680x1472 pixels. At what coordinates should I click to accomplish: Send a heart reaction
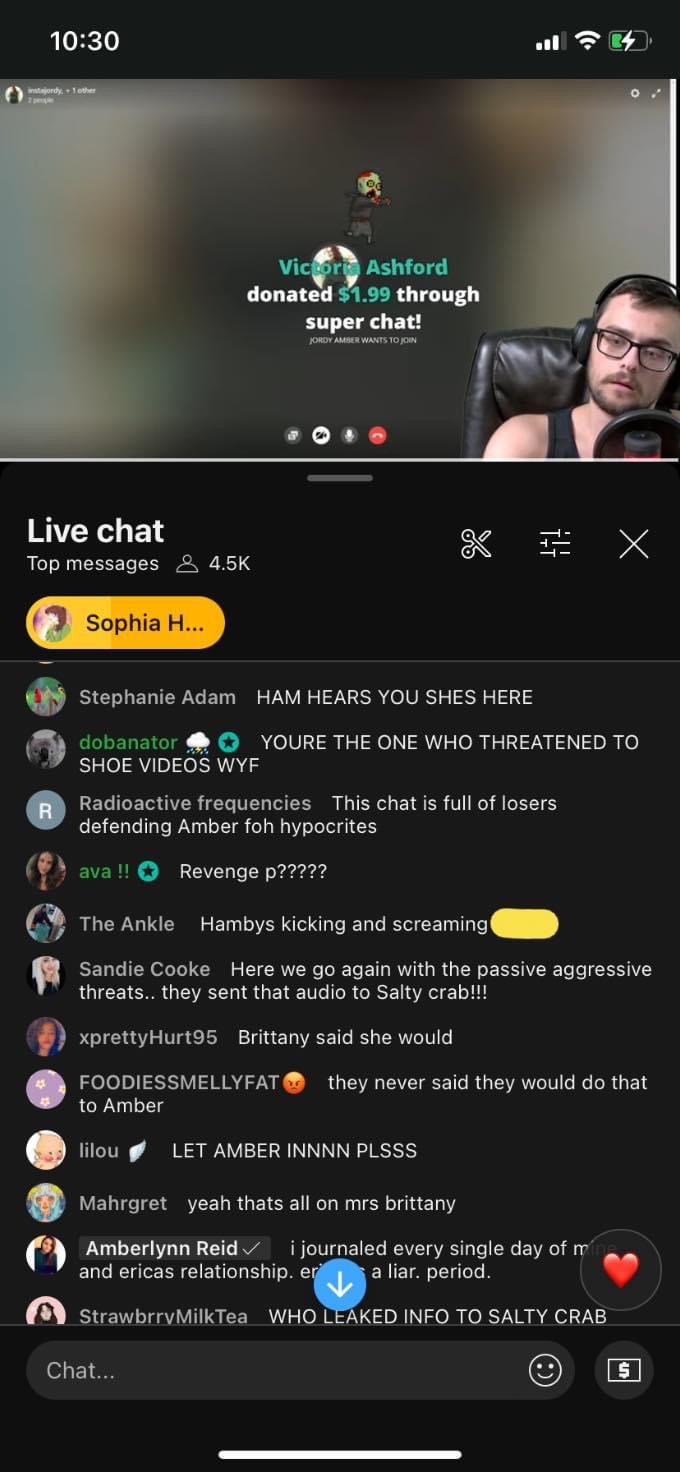tap(620, 1270)
